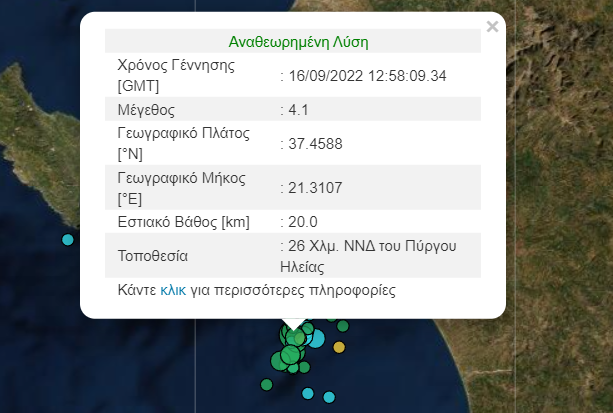Select the cyan marker near the western island

tap(67, 239)
